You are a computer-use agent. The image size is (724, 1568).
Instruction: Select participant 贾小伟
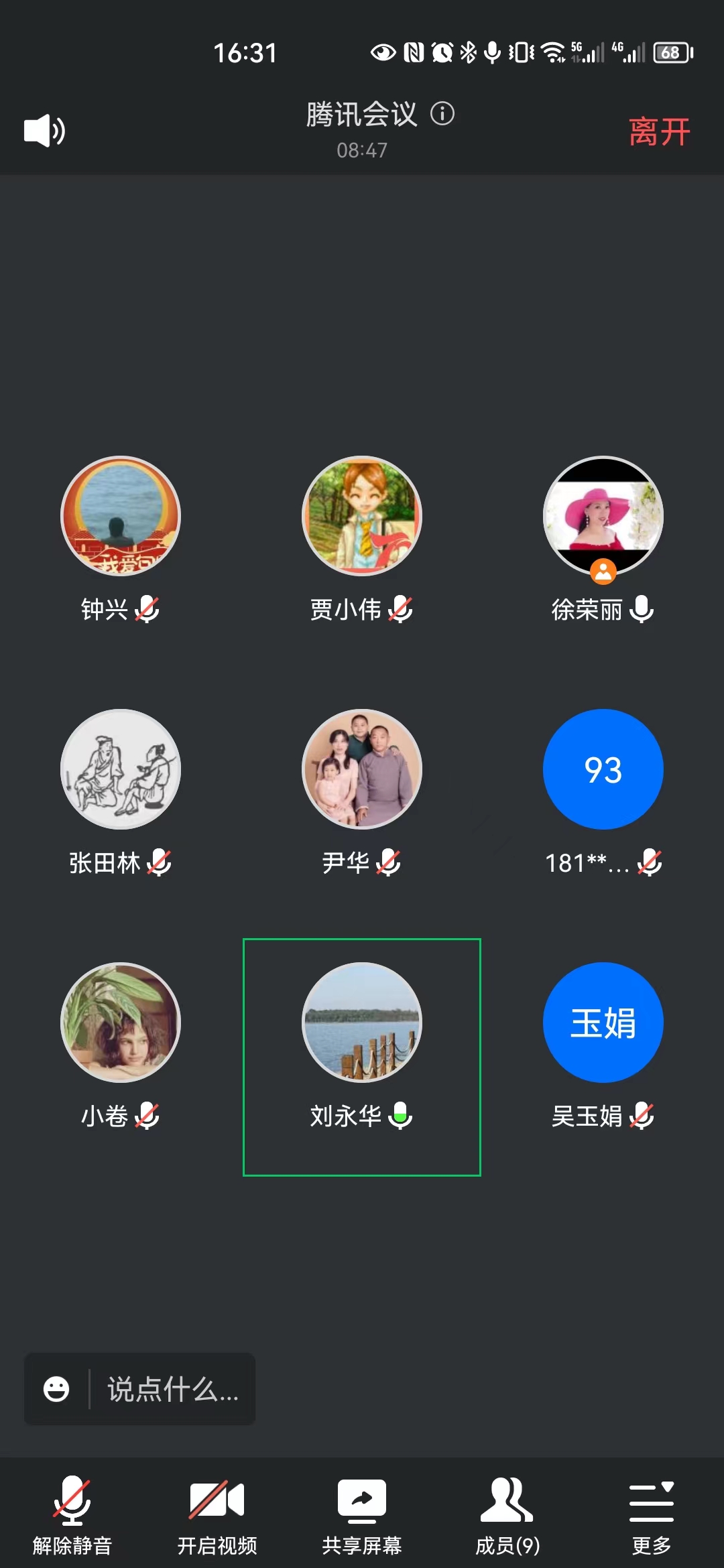[362, 517]
